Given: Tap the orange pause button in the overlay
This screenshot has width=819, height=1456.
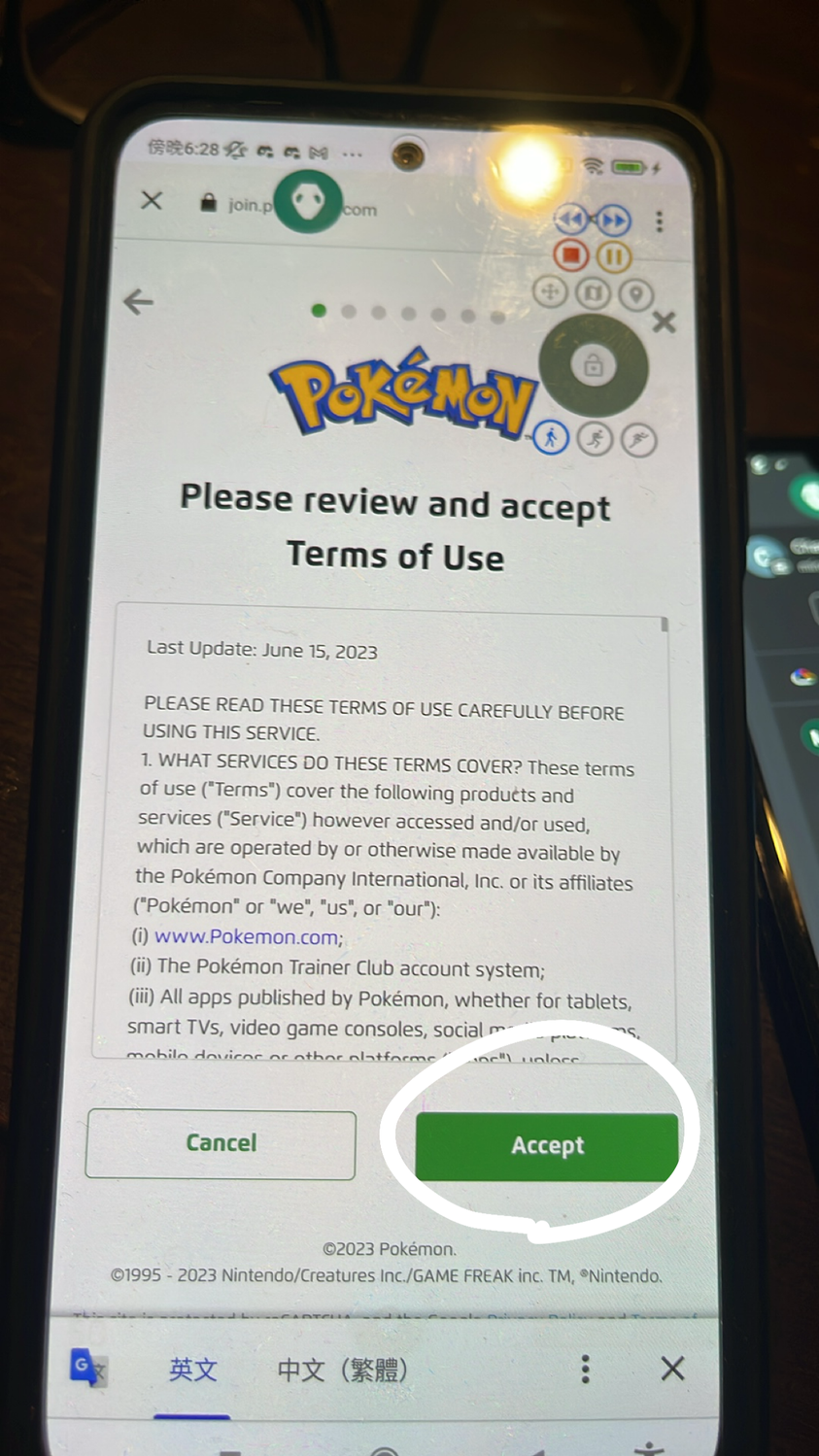Looking at the screenshot, I should tap(613, 257).
